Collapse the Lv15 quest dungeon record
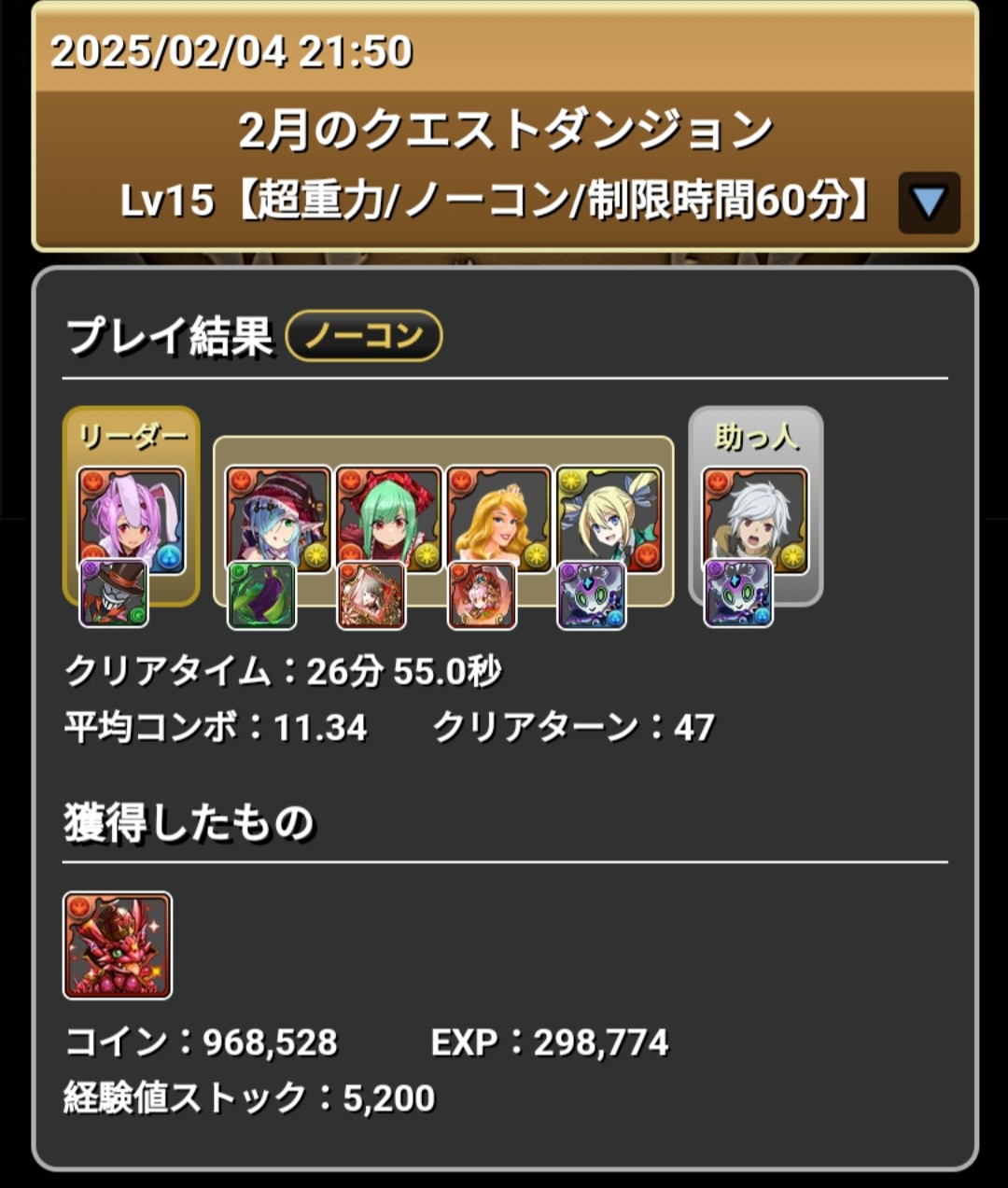 (x=928, y=202)
